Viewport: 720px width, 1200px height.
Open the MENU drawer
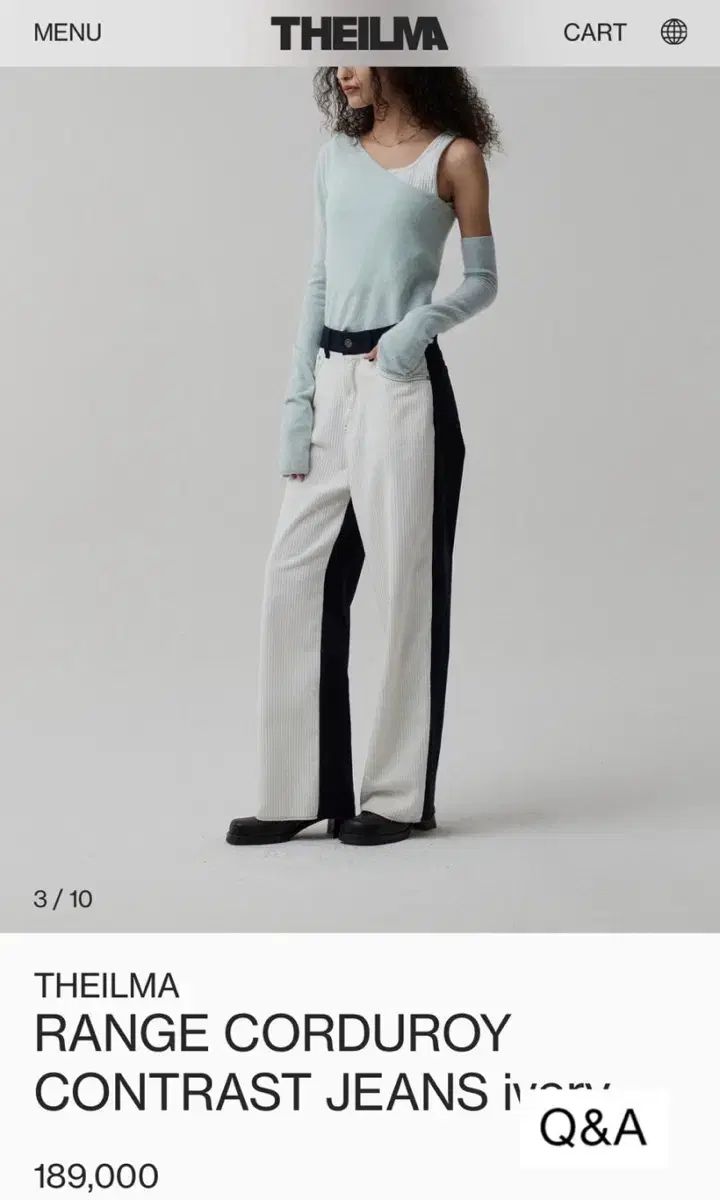click(67, 32)
